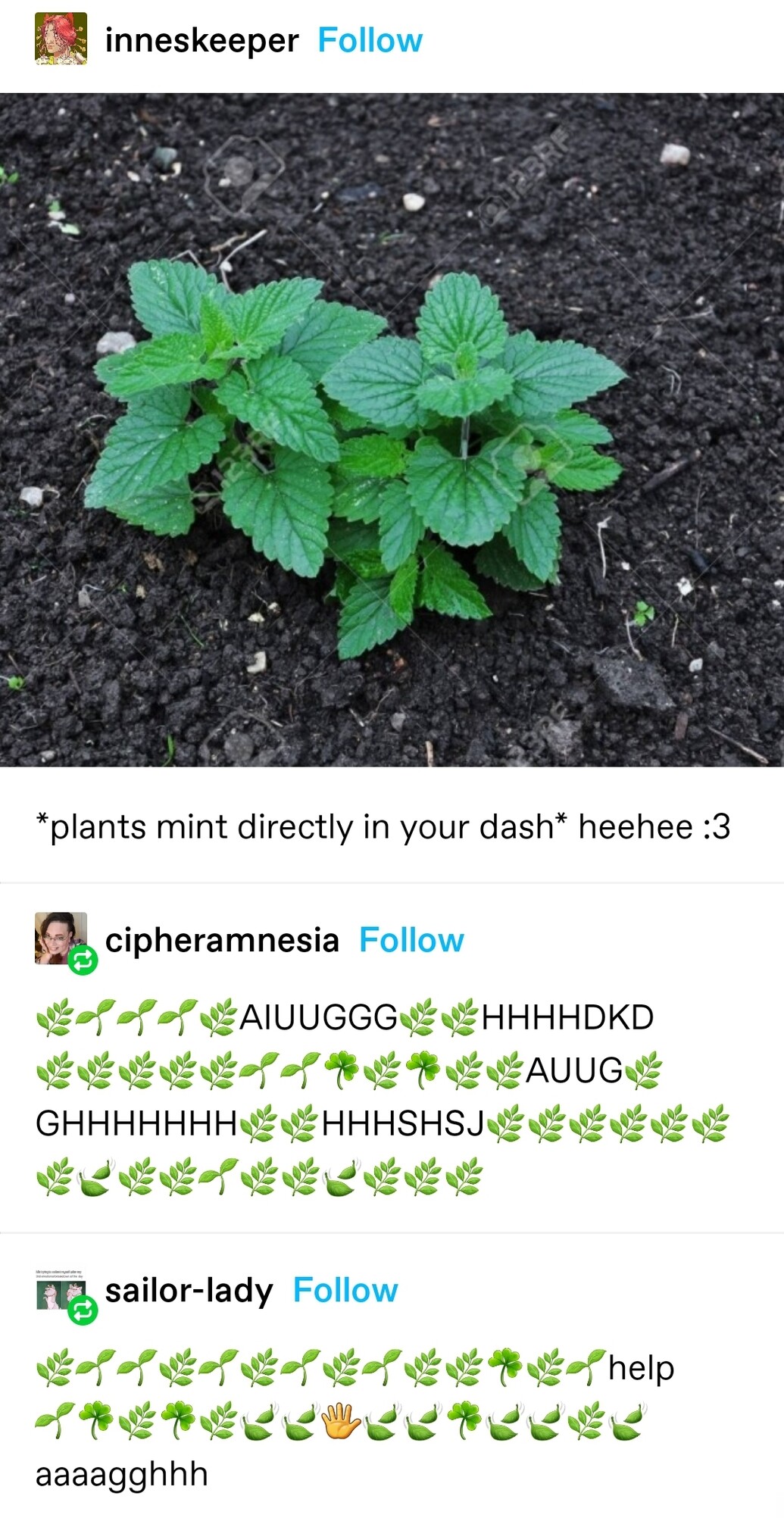Open the inneskeeper username link

coord(201,40)
